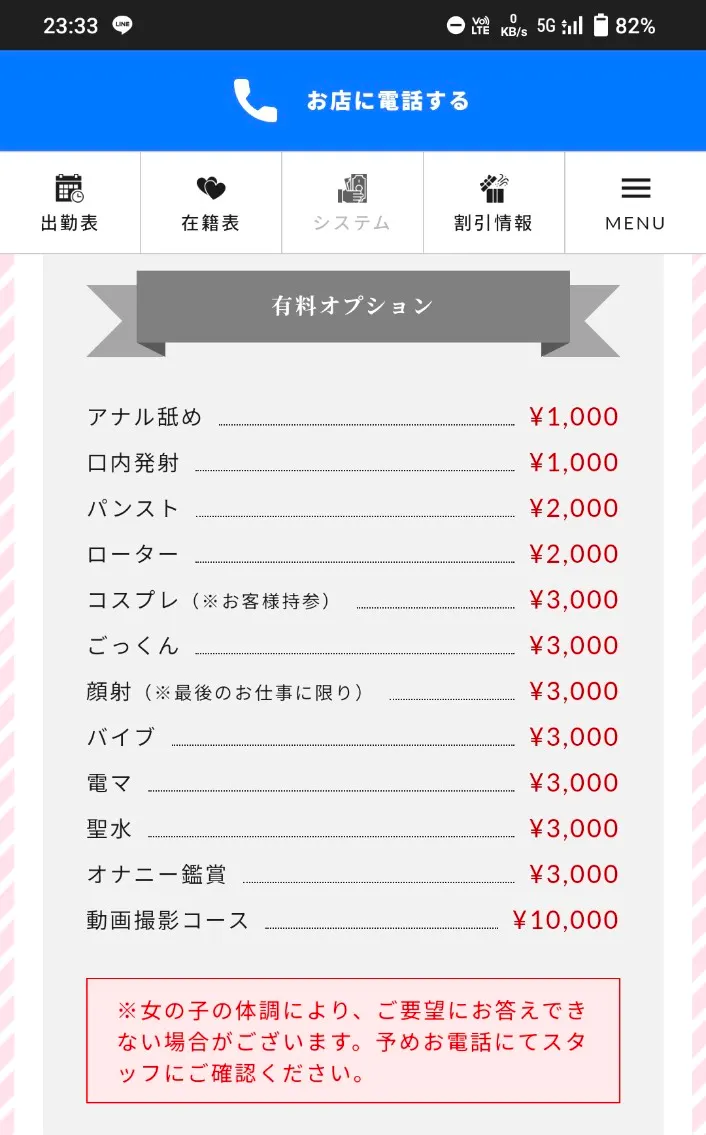Open the 出勤表 schedule tab
This screenshot has height=1135, width=706.
point(70,203)
